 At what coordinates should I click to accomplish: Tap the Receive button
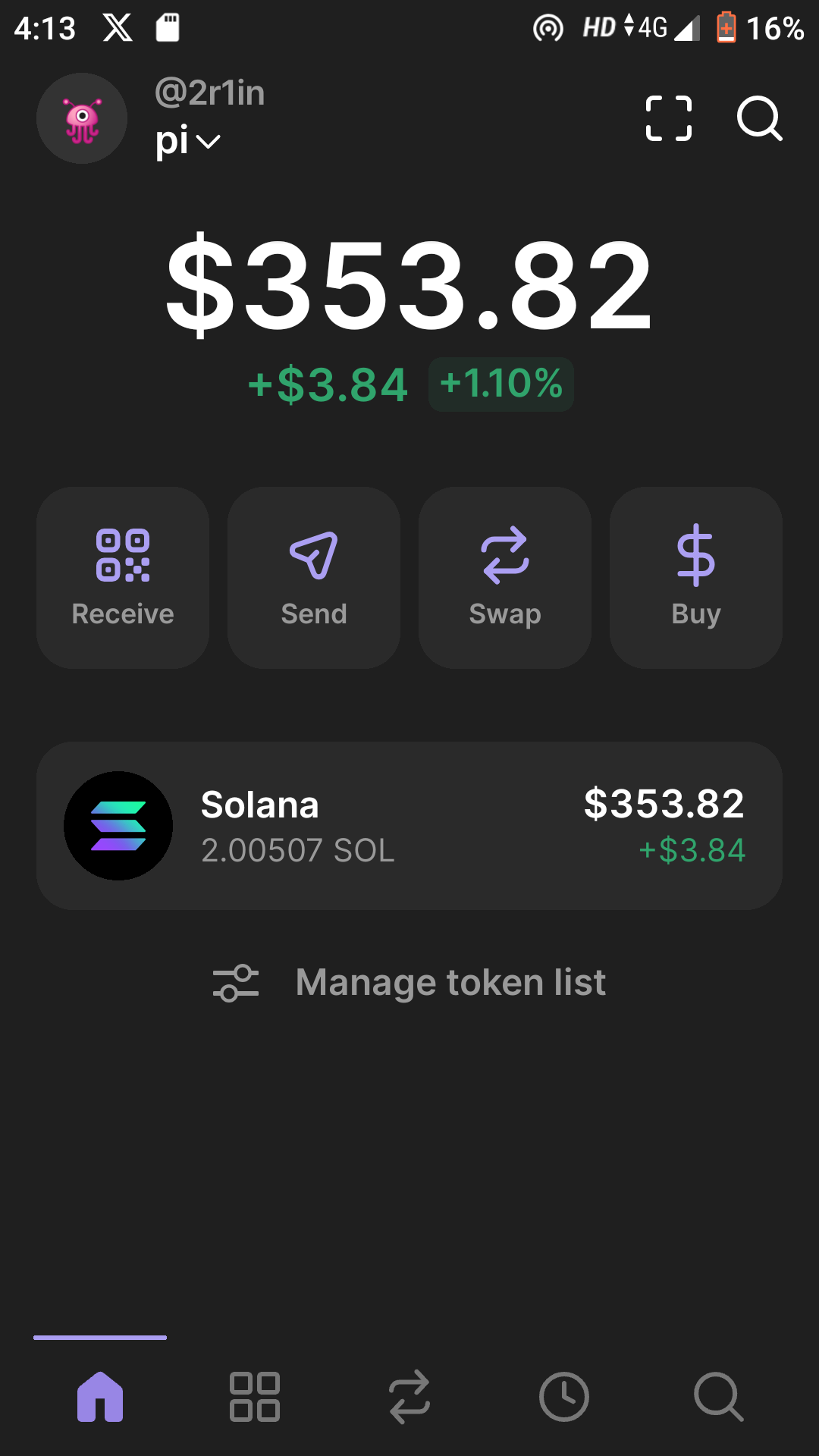click(x=123, y=578)
